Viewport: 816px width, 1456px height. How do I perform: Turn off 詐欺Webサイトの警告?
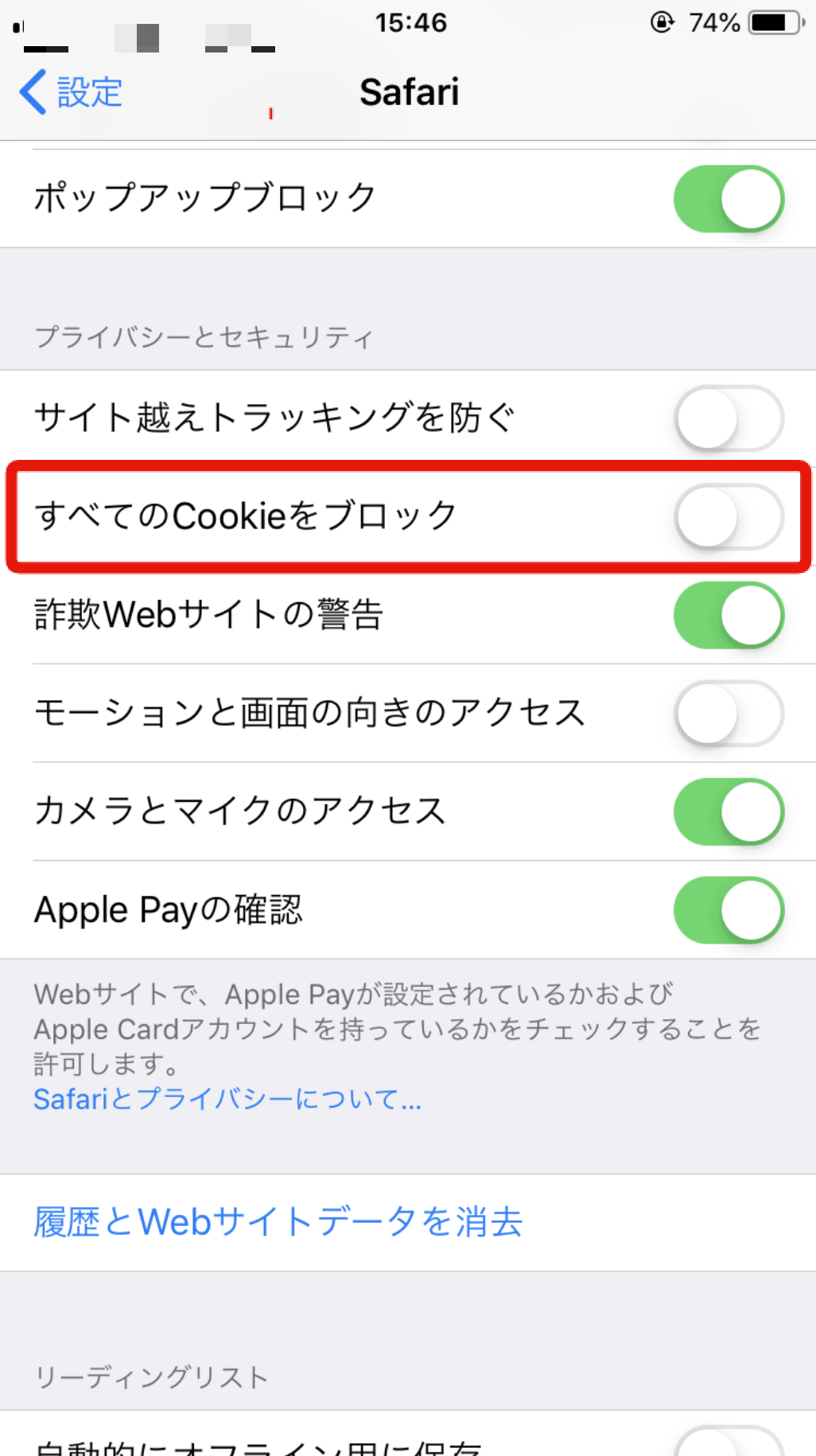728,614
